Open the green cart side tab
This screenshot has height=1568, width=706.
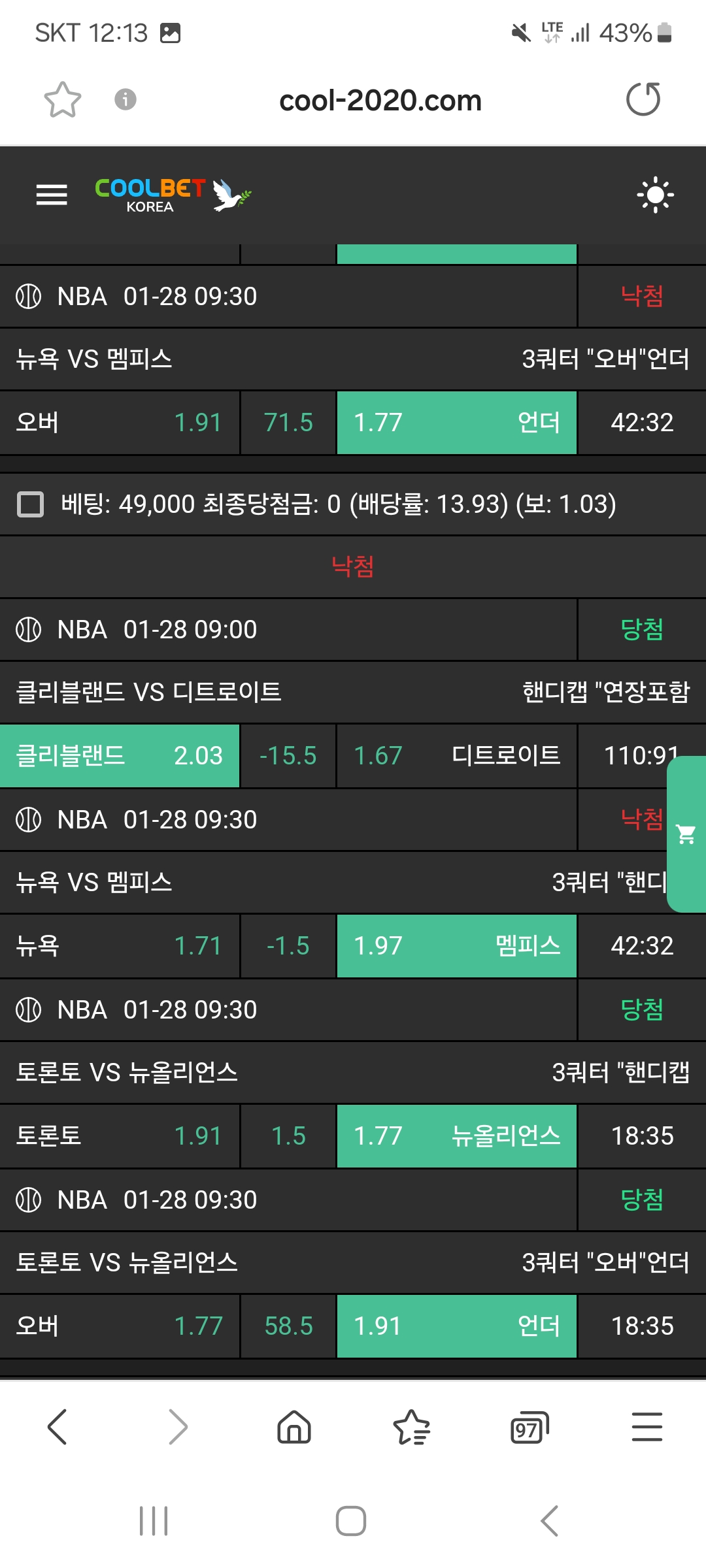tap(686, 834)
